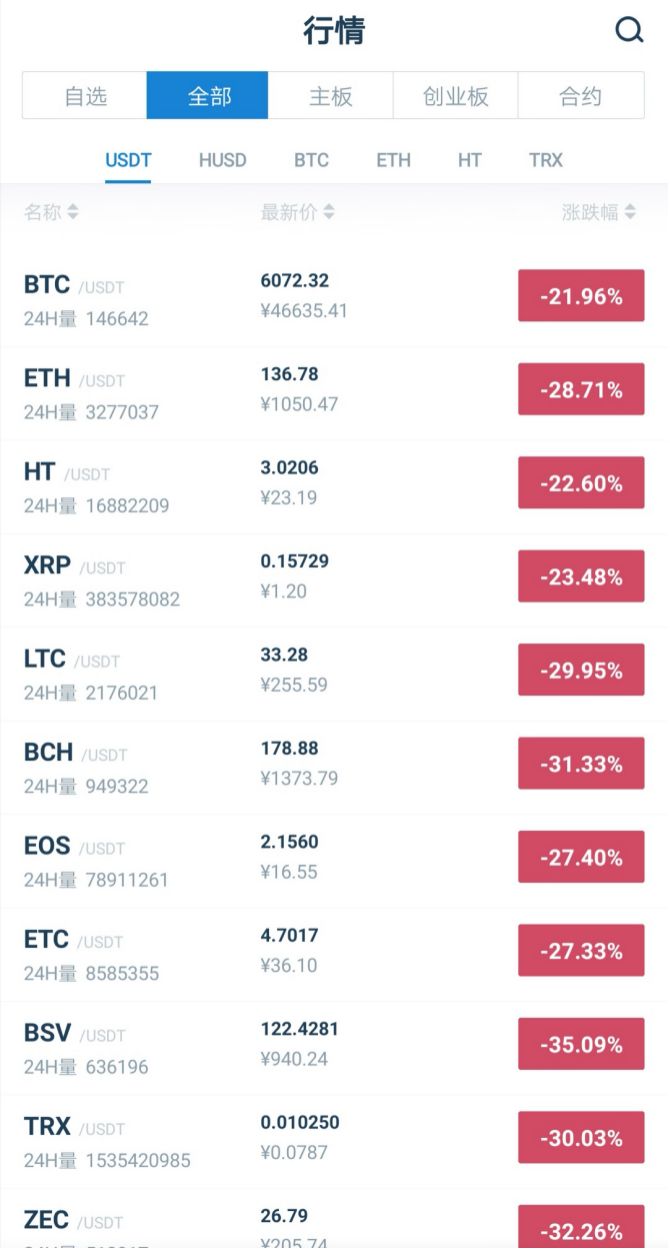Open the 合约 tab

click(581, 96)
